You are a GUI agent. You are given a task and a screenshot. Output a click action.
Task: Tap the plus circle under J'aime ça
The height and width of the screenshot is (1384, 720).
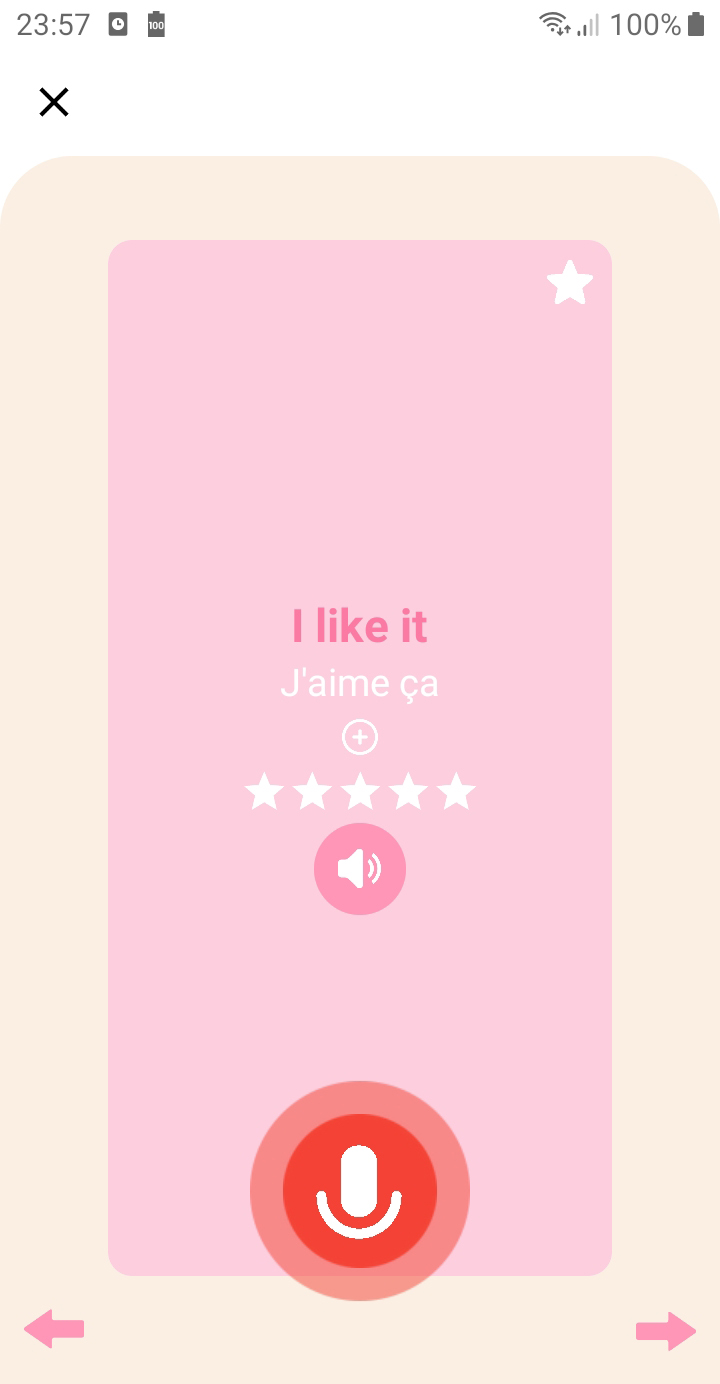[x=360, y=738]
